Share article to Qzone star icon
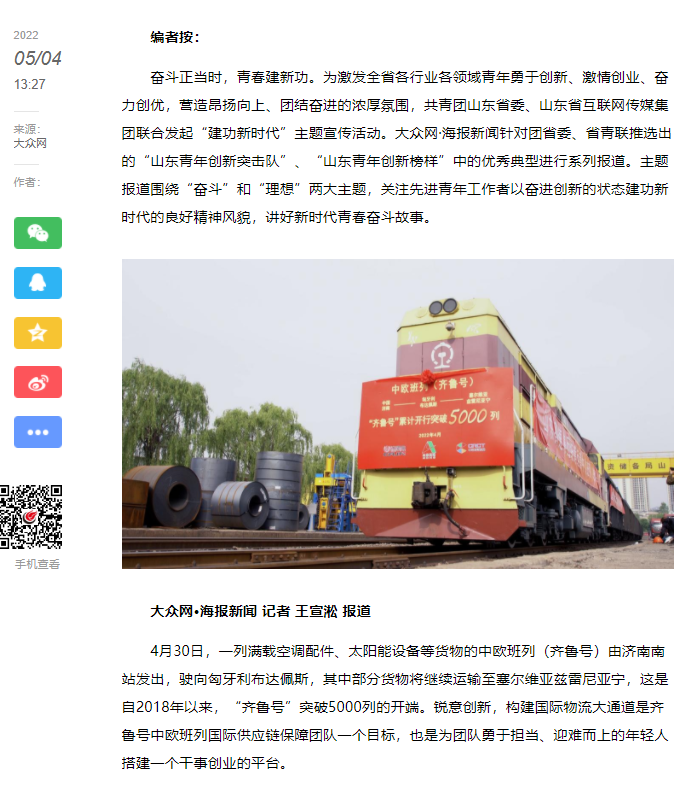The image size is (697, 795). (x=37, y=333)
